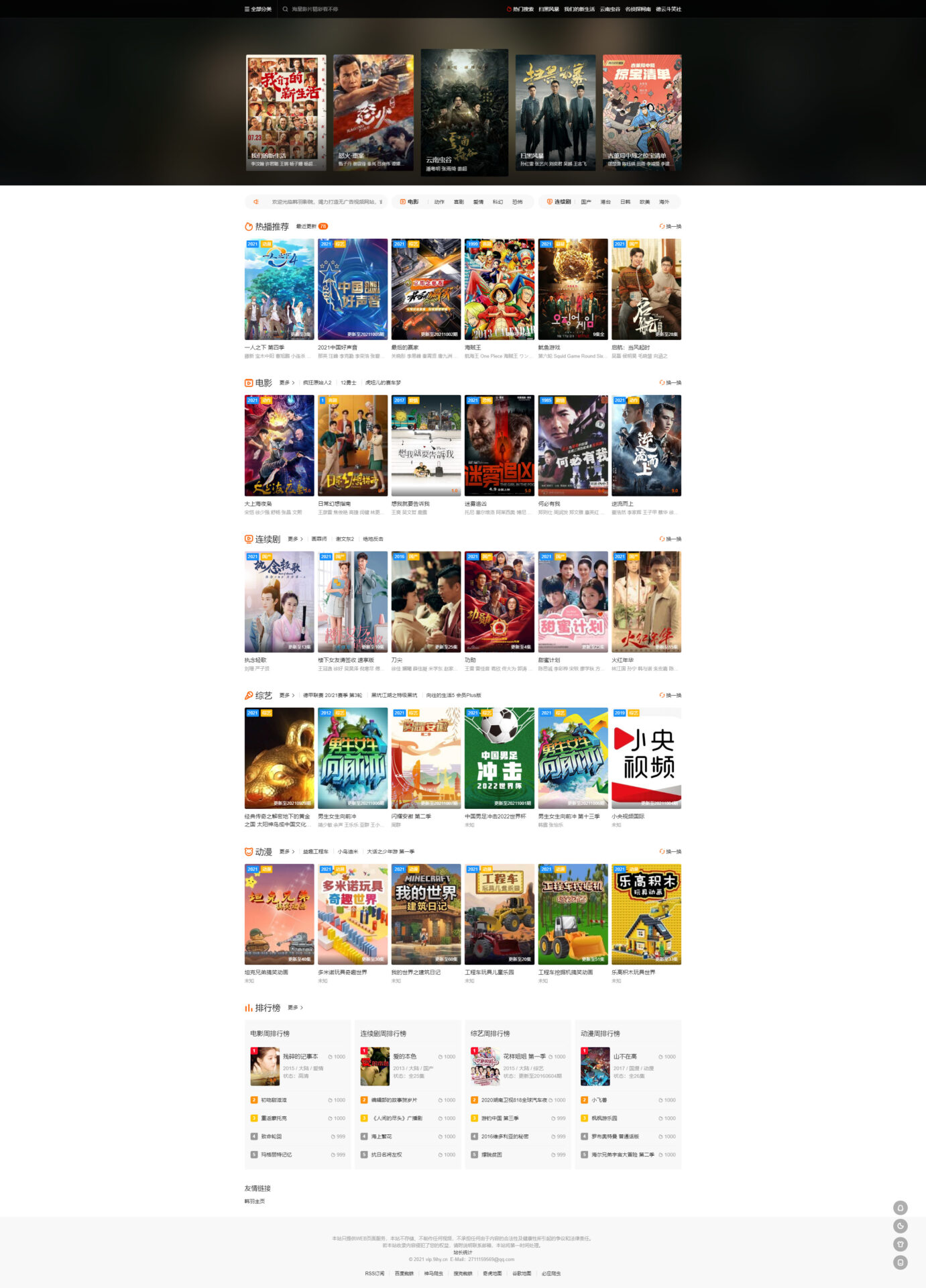This screenshot has height=1288, width=926.
Task: Open the 云南虫谷 banner poster
Action: point(464,112)
